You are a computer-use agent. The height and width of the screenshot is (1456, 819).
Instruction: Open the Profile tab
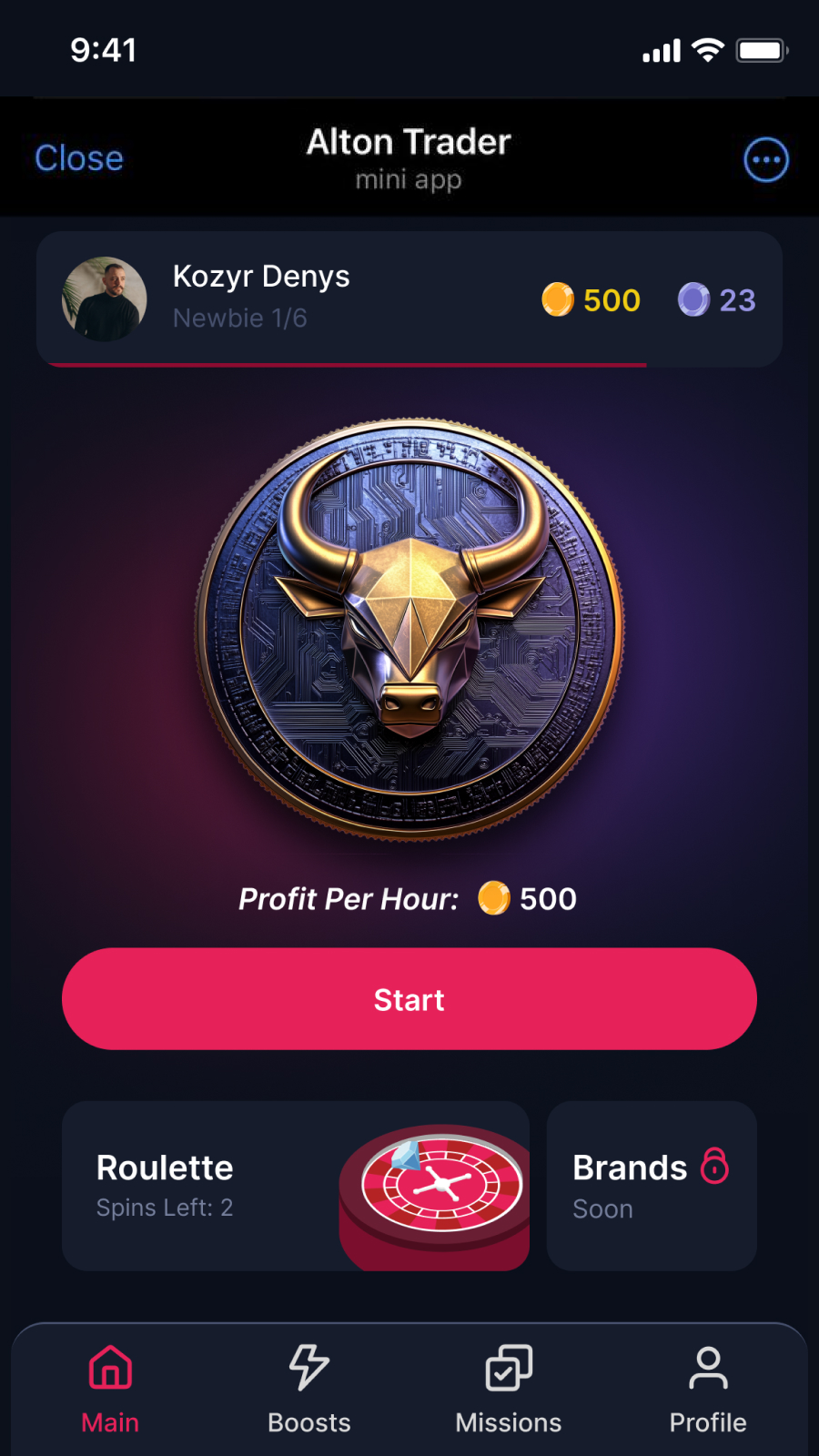tap(708, 1388)
